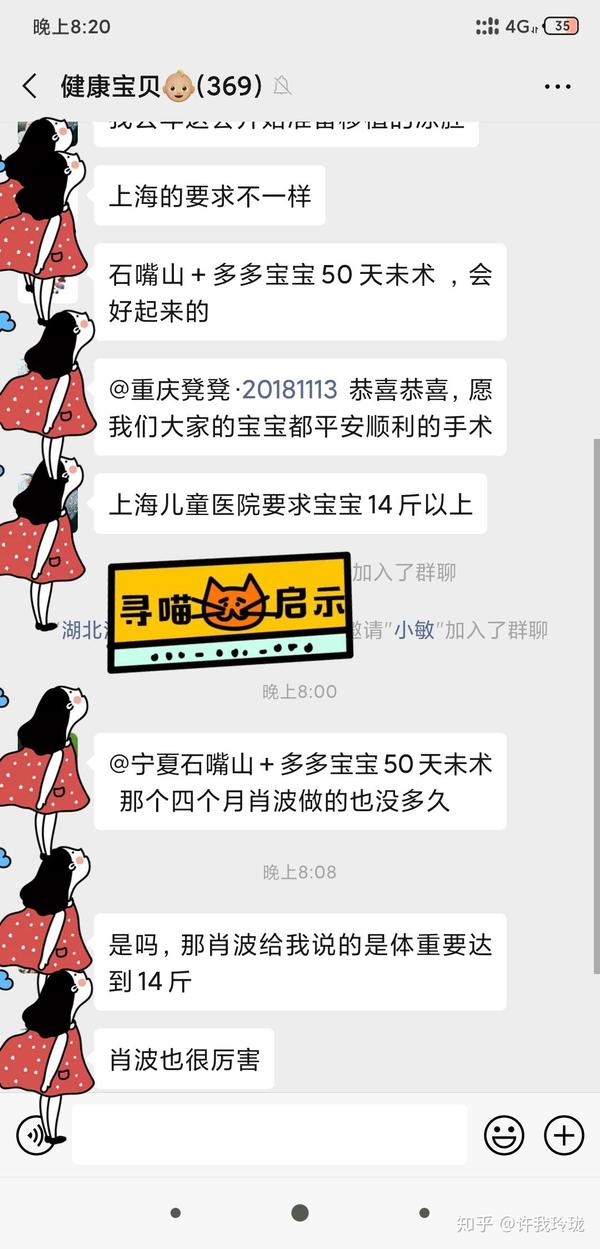The width and height of the screenshot is (600, 1249).
Task: Open the group chat overflow menu
Action: point(557,87)
